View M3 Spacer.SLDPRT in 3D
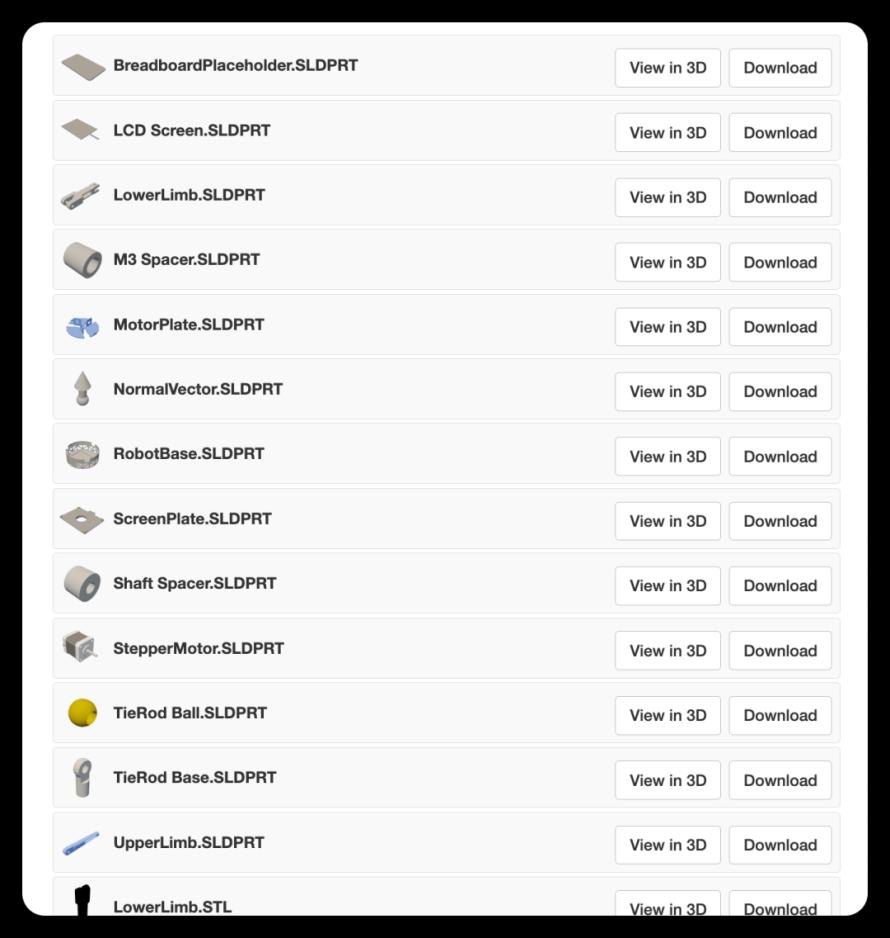 [667, 262]
